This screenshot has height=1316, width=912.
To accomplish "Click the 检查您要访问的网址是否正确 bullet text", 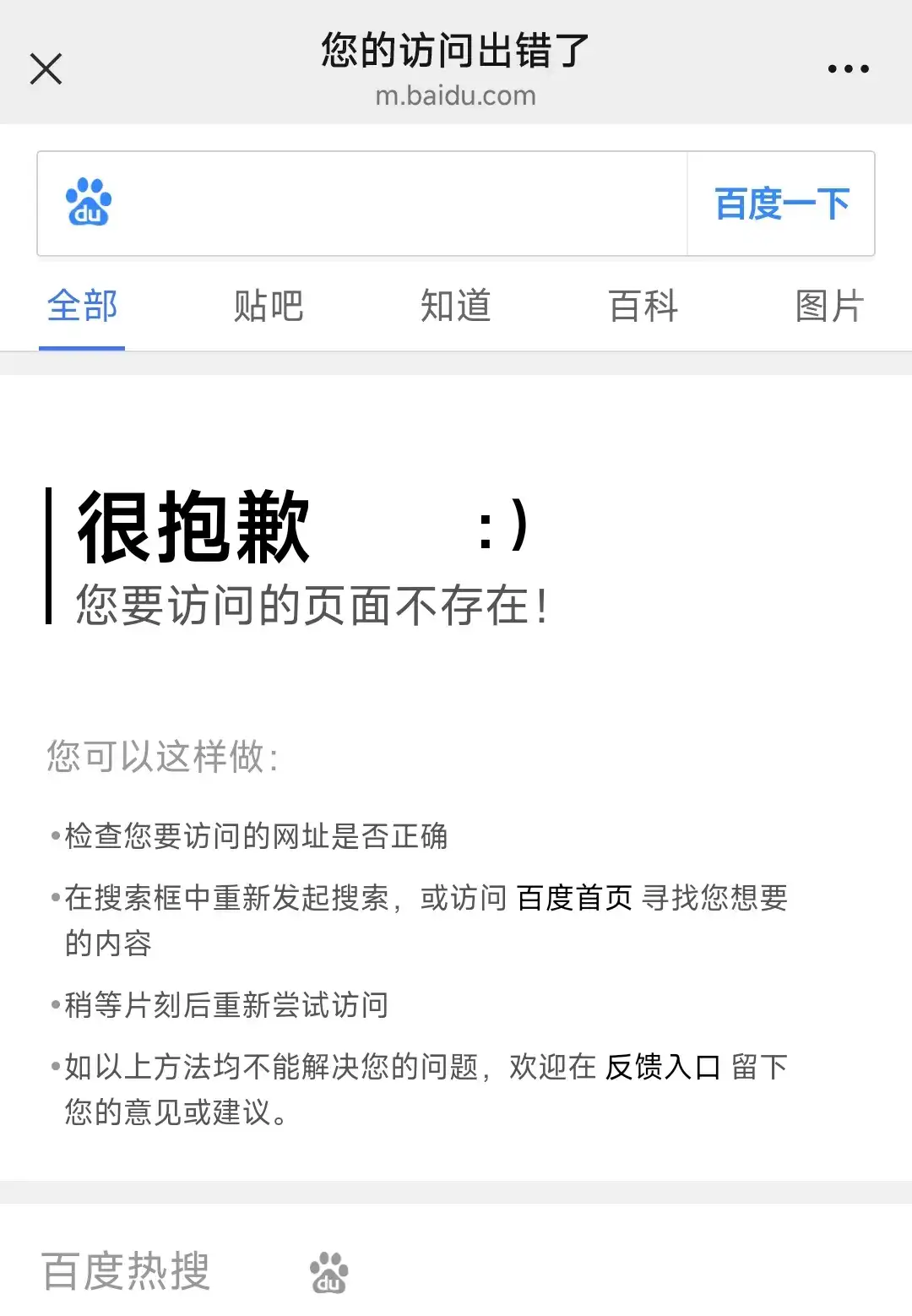I will click(x=258, y=838).
